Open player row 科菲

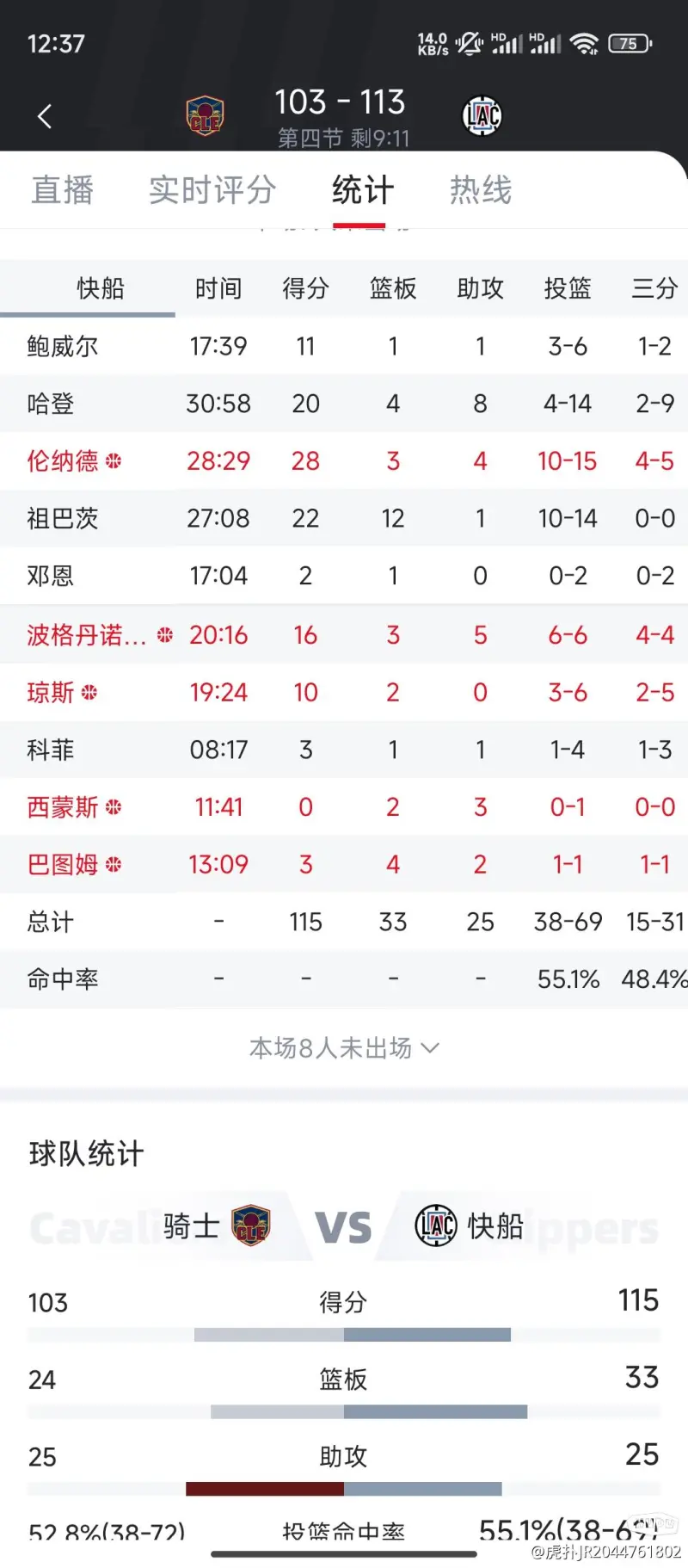coord(344,750)
